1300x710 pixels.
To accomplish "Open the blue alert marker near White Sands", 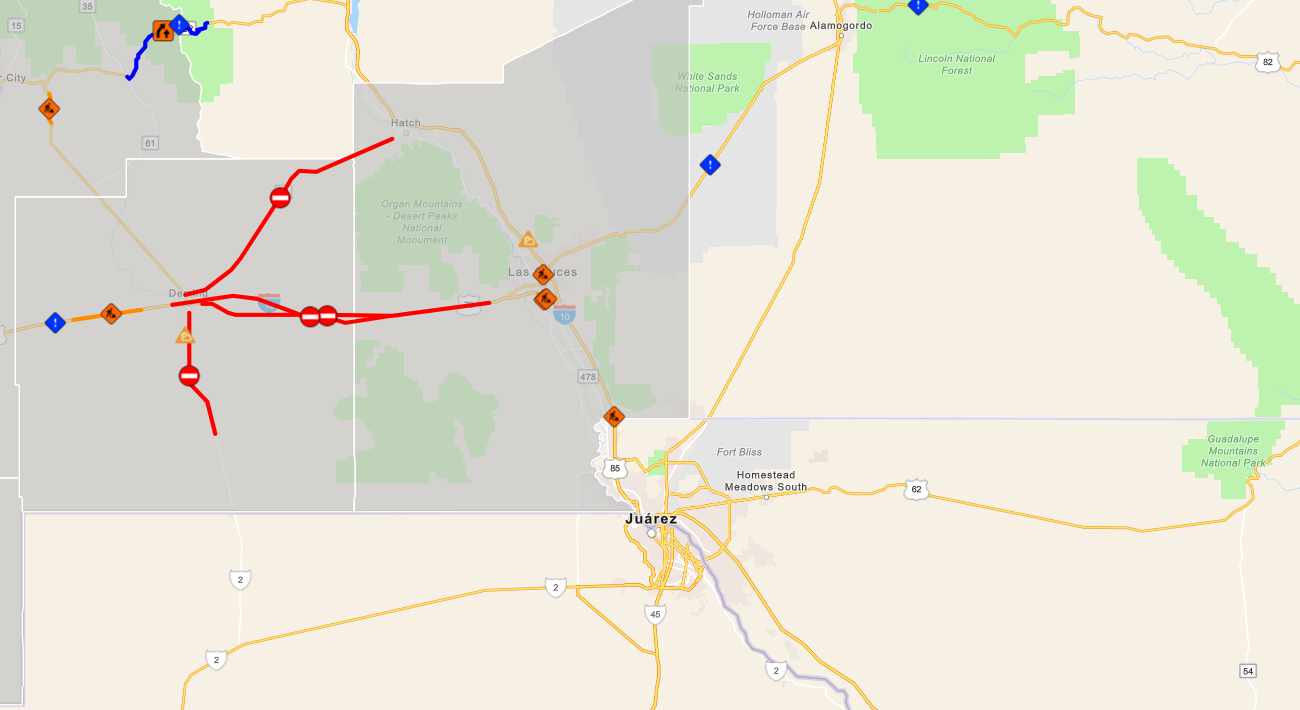I will click(x=710, y=165).
